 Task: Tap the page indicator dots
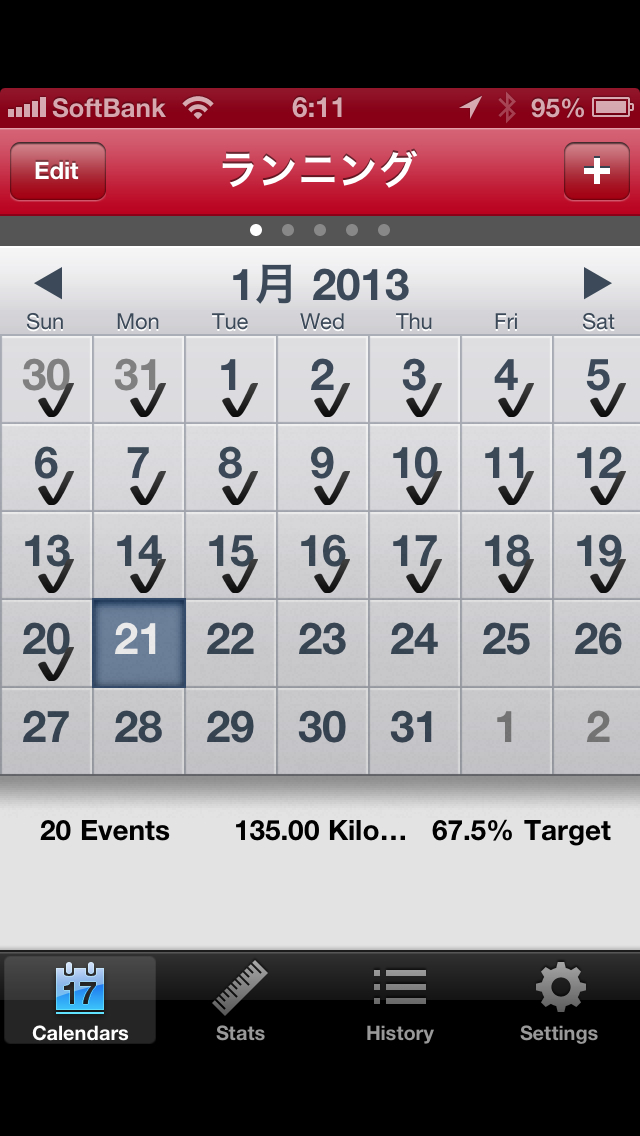(320, 230)
